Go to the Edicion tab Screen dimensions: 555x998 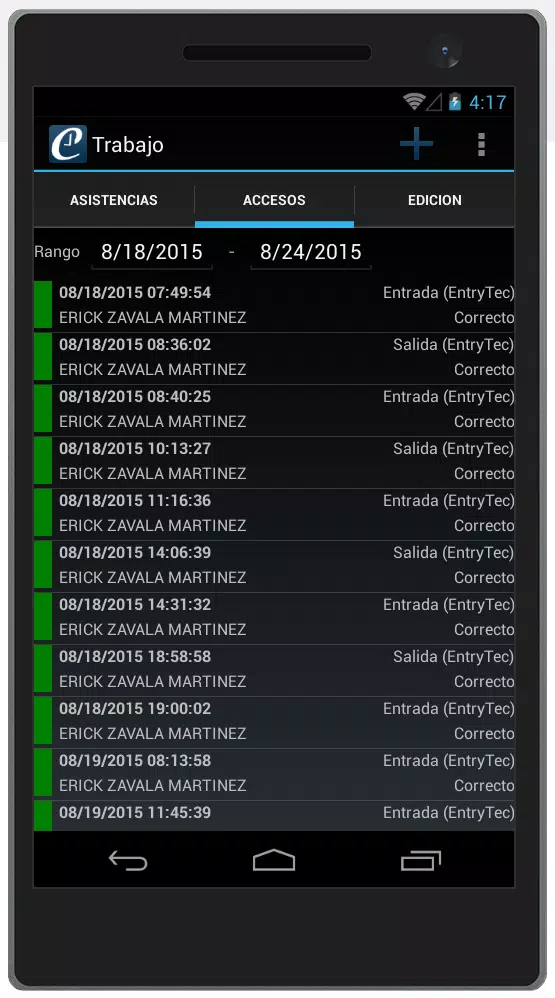435,200
